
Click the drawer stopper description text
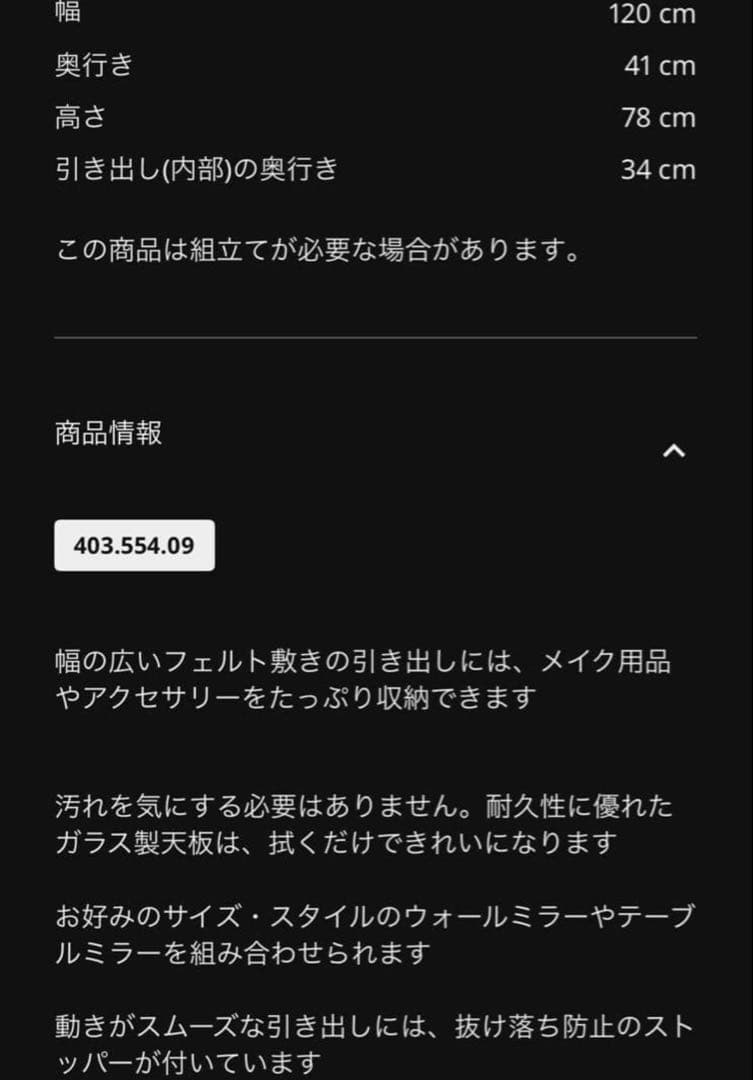click(x=365, y=1040)
